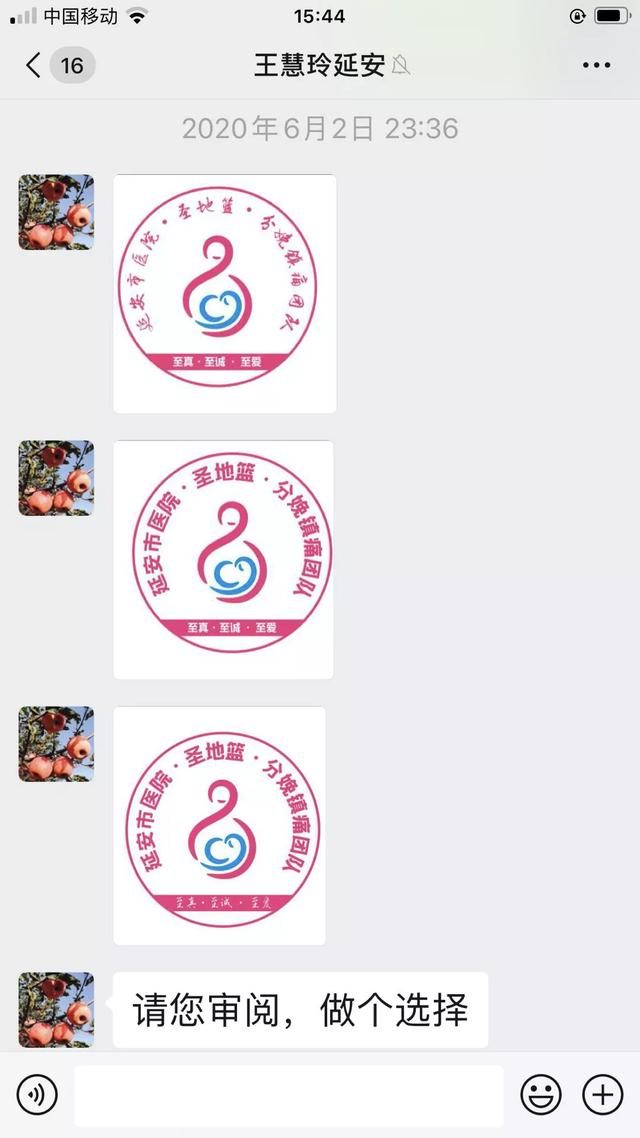Go back to the chat list
This screenshot has height=1138, width=640.
pos(34,66)
